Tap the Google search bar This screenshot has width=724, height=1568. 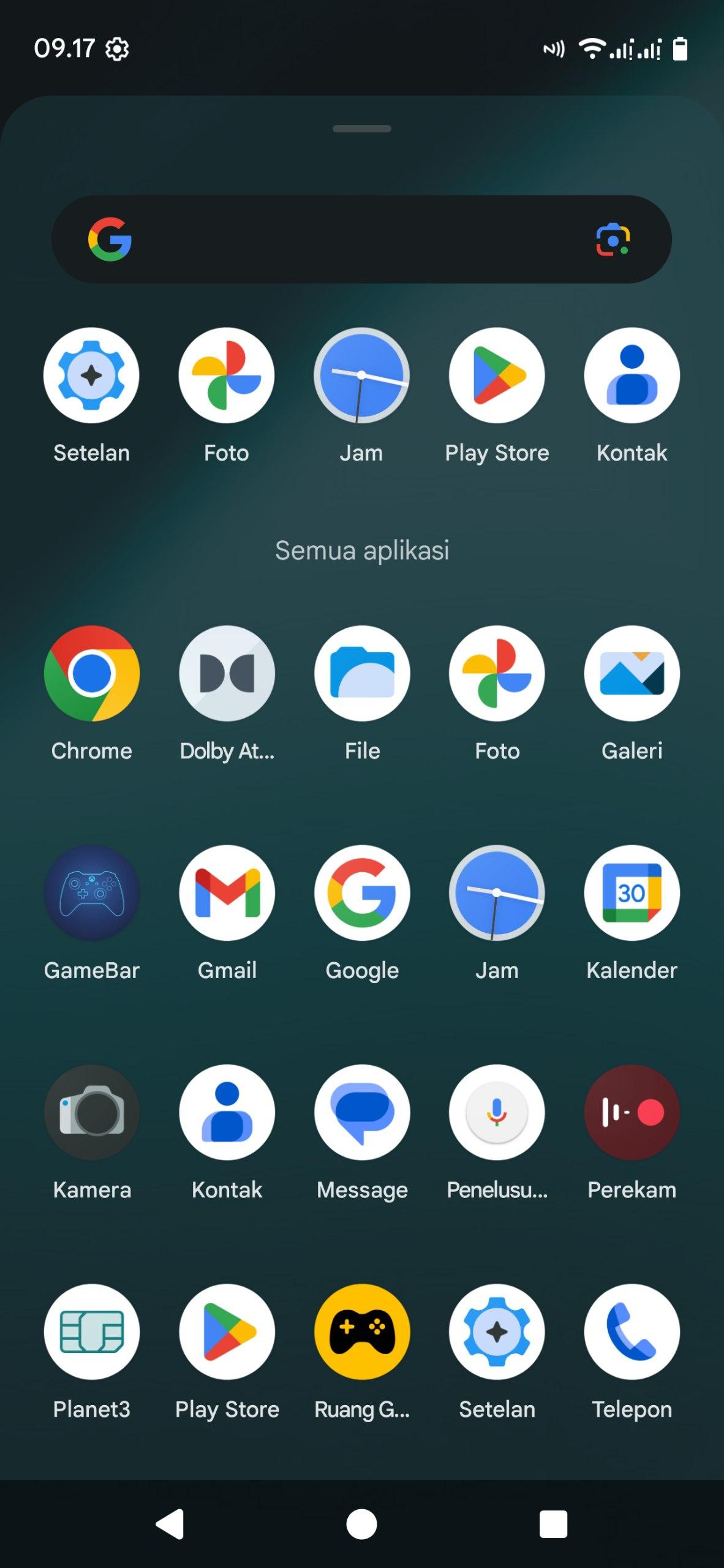coord(343,239)
